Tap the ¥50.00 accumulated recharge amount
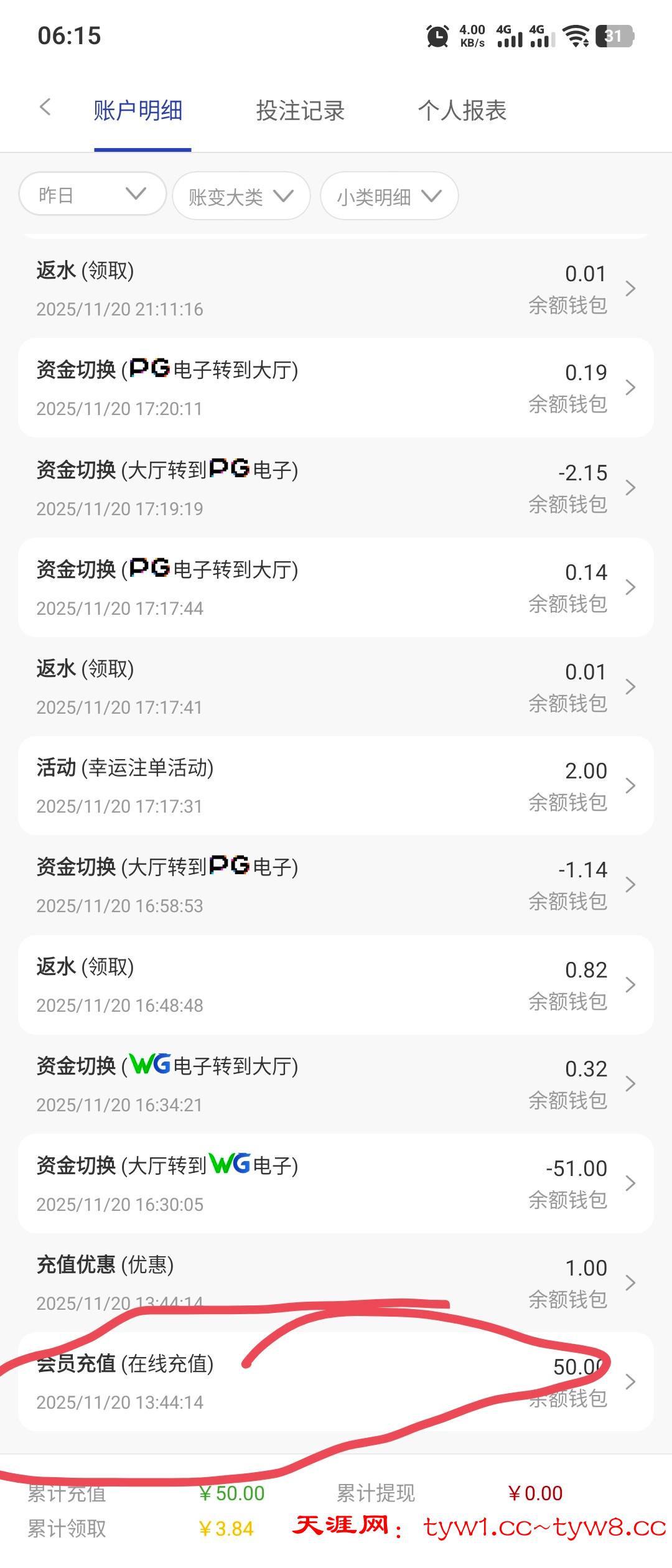The width and height of the screenshot is (672, 1568). (230, 1493)
